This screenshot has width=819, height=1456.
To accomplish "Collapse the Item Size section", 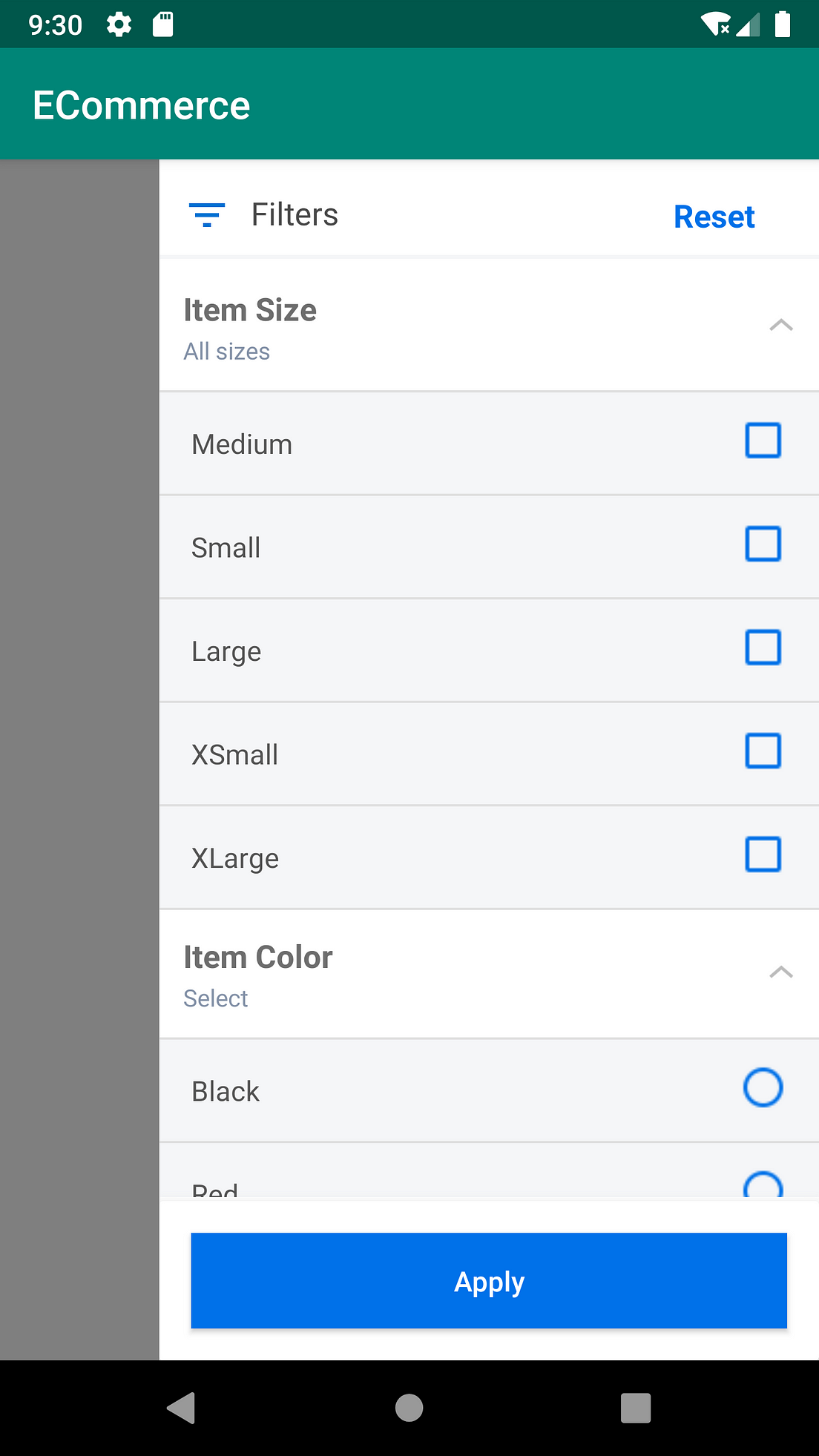I will [781, 325].
